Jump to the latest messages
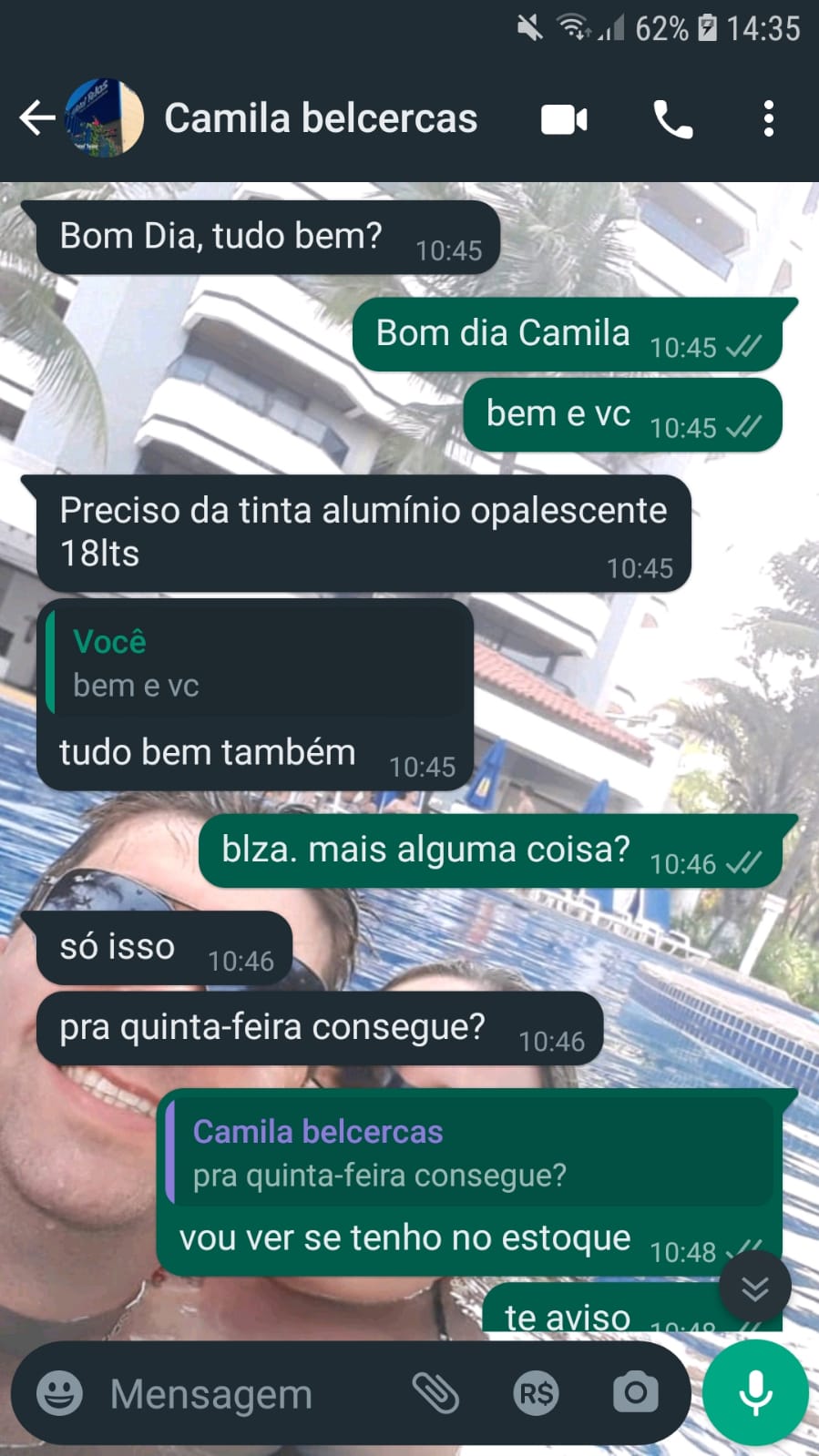 pos(754,1288)
